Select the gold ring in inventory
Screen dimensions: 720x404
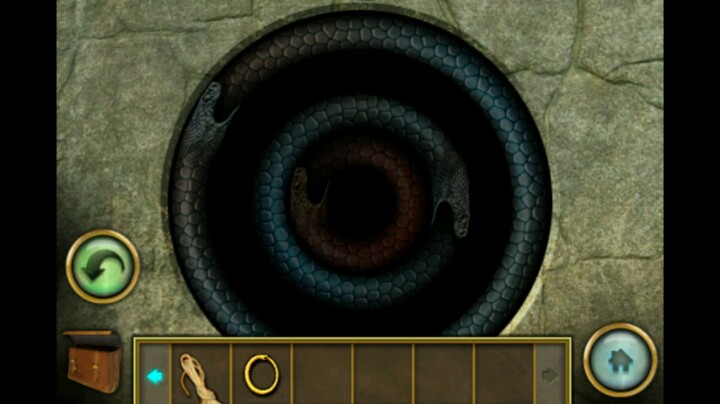pos(261,374)
